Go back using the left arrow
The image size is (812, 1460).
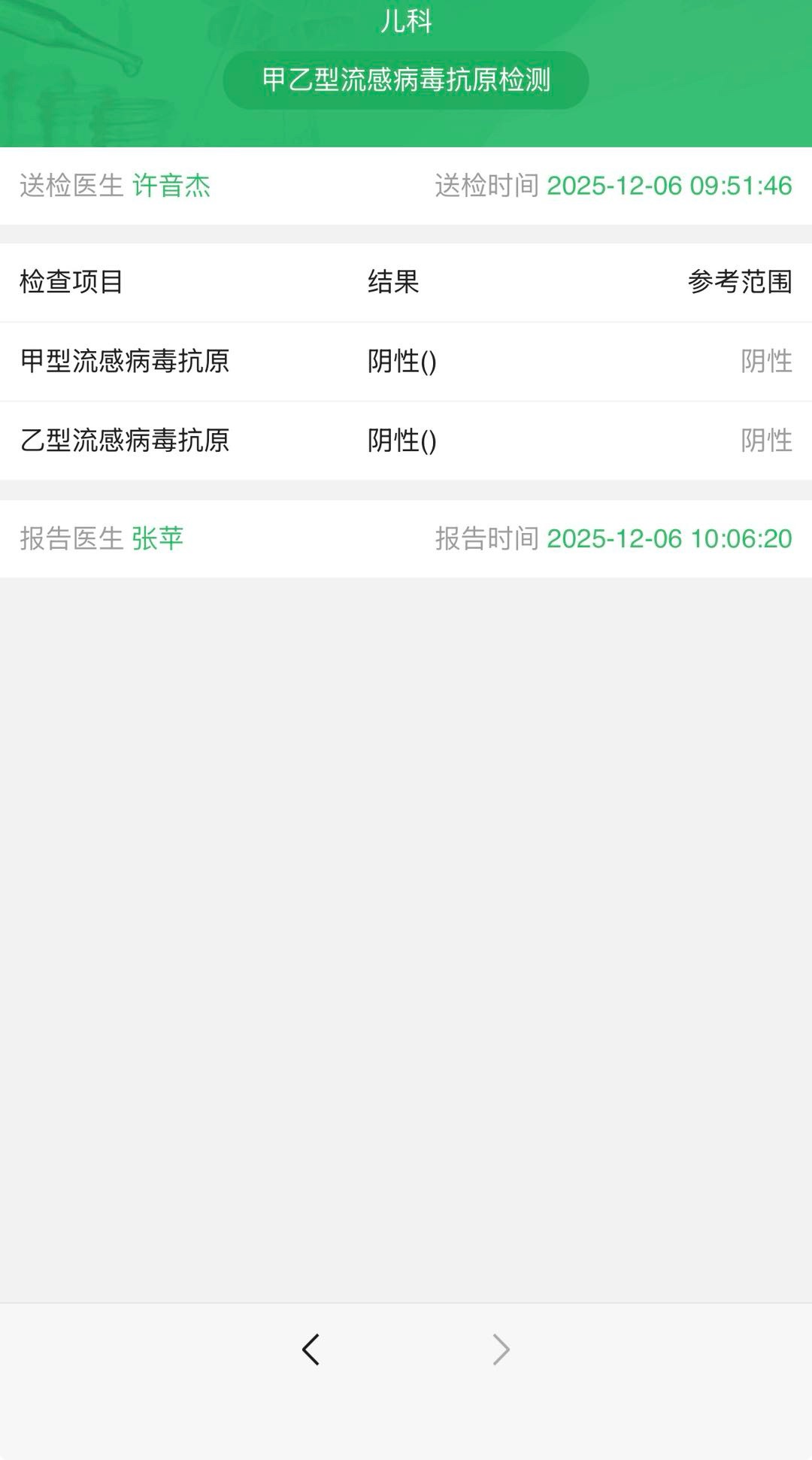tap(311, 1349)
